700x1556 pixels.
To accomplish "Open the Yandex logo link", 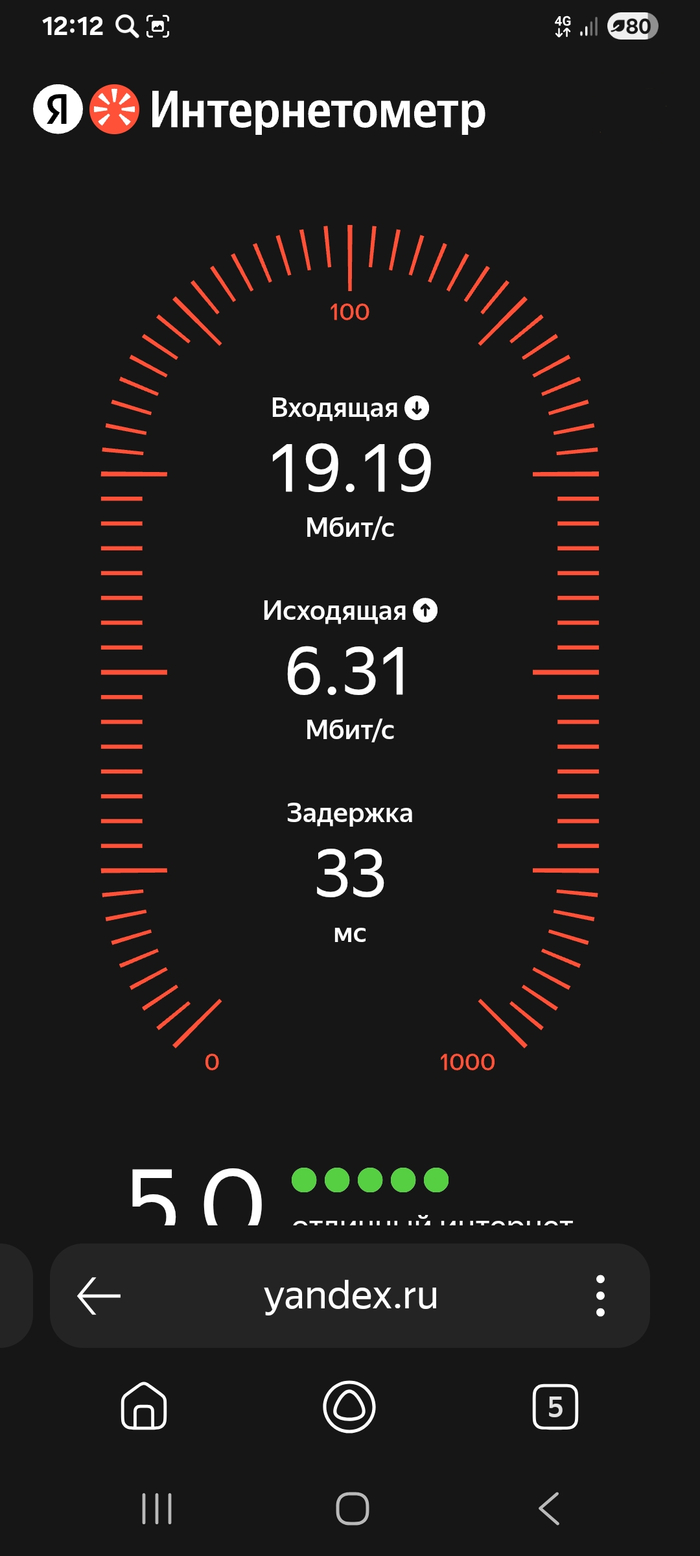I will click(x=58, y=110).
